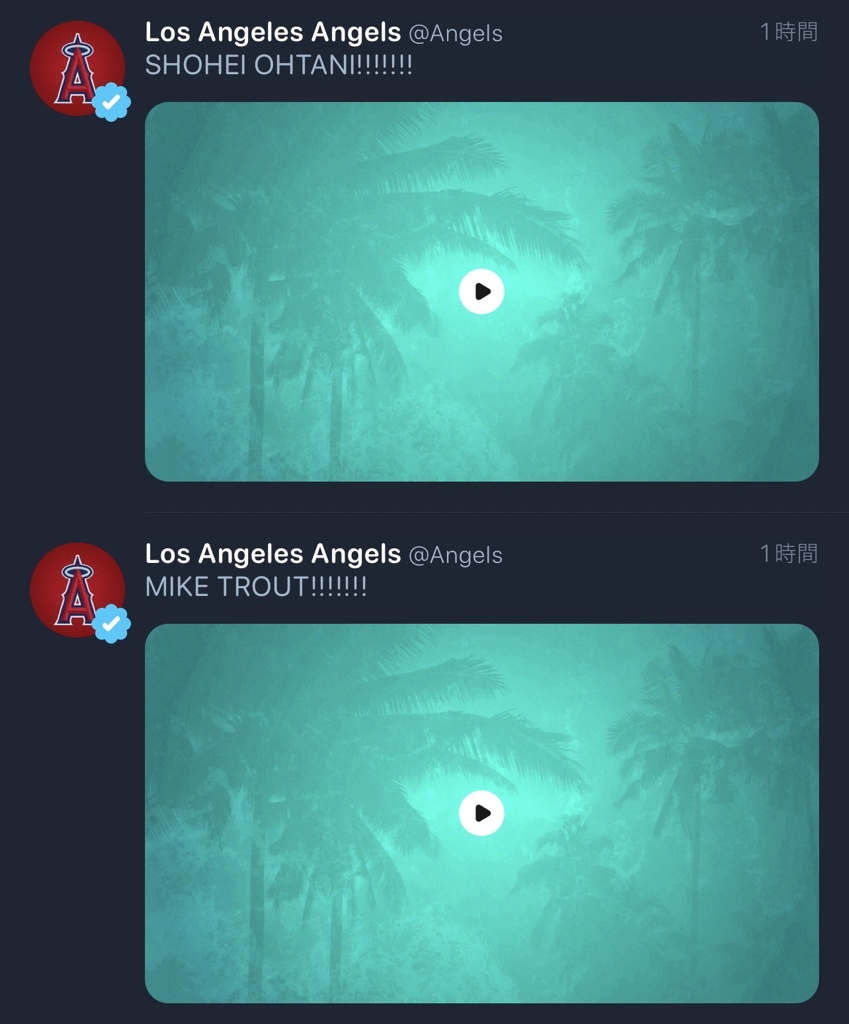Play the video under SHOHEI OHTANI tweet

click(481, 292)
